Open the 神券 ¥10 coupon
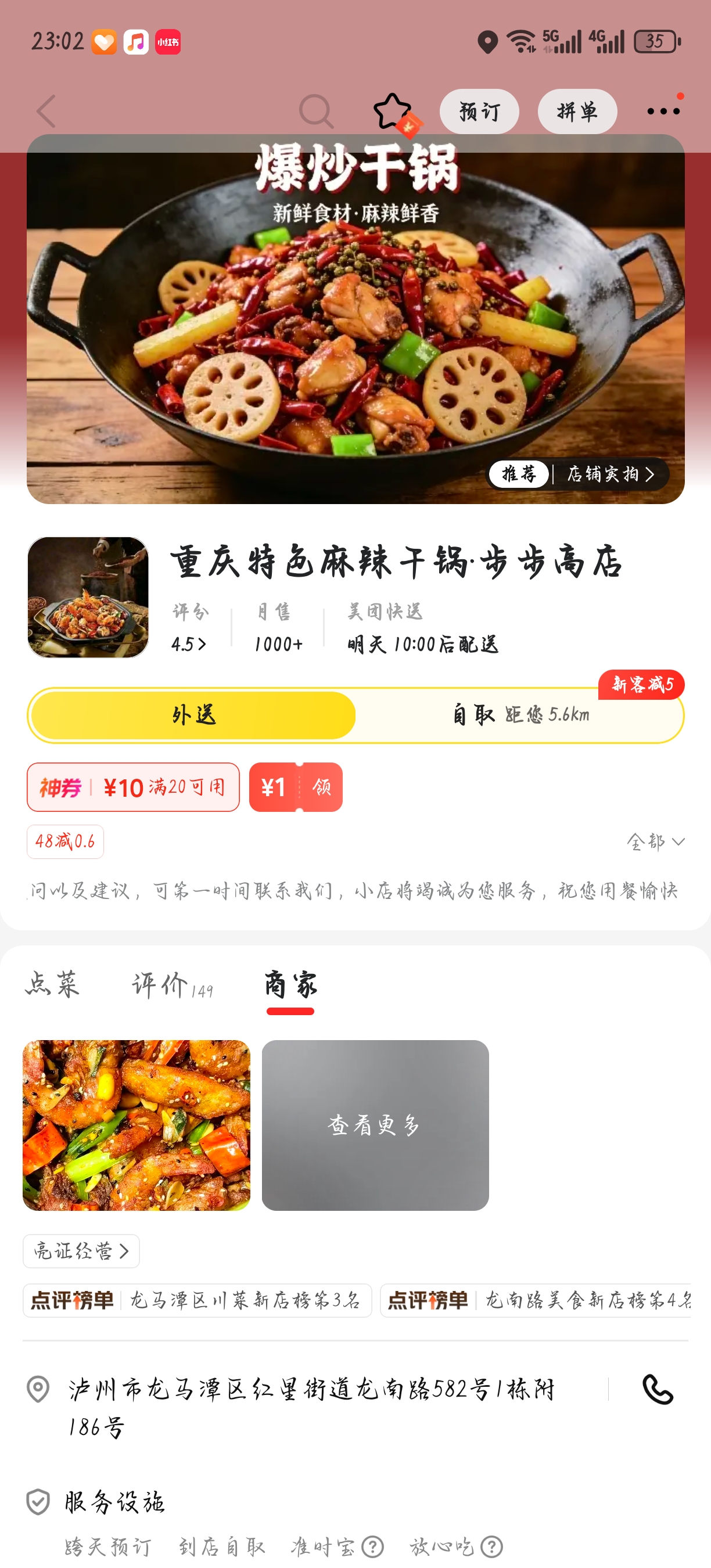The height and width of the screenshot is (1568, 711). pos(132,787)
